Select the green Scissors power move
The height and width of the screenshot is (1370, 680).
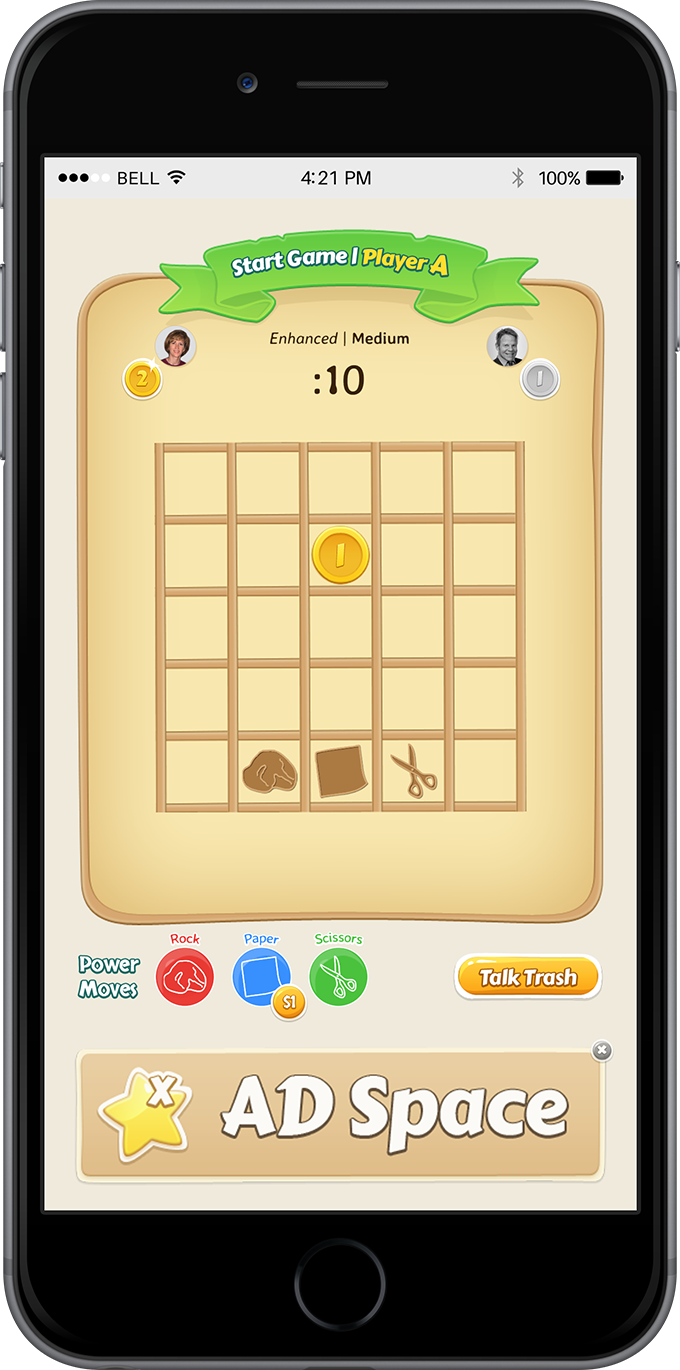pyautogui.click(x=338, y=977)
